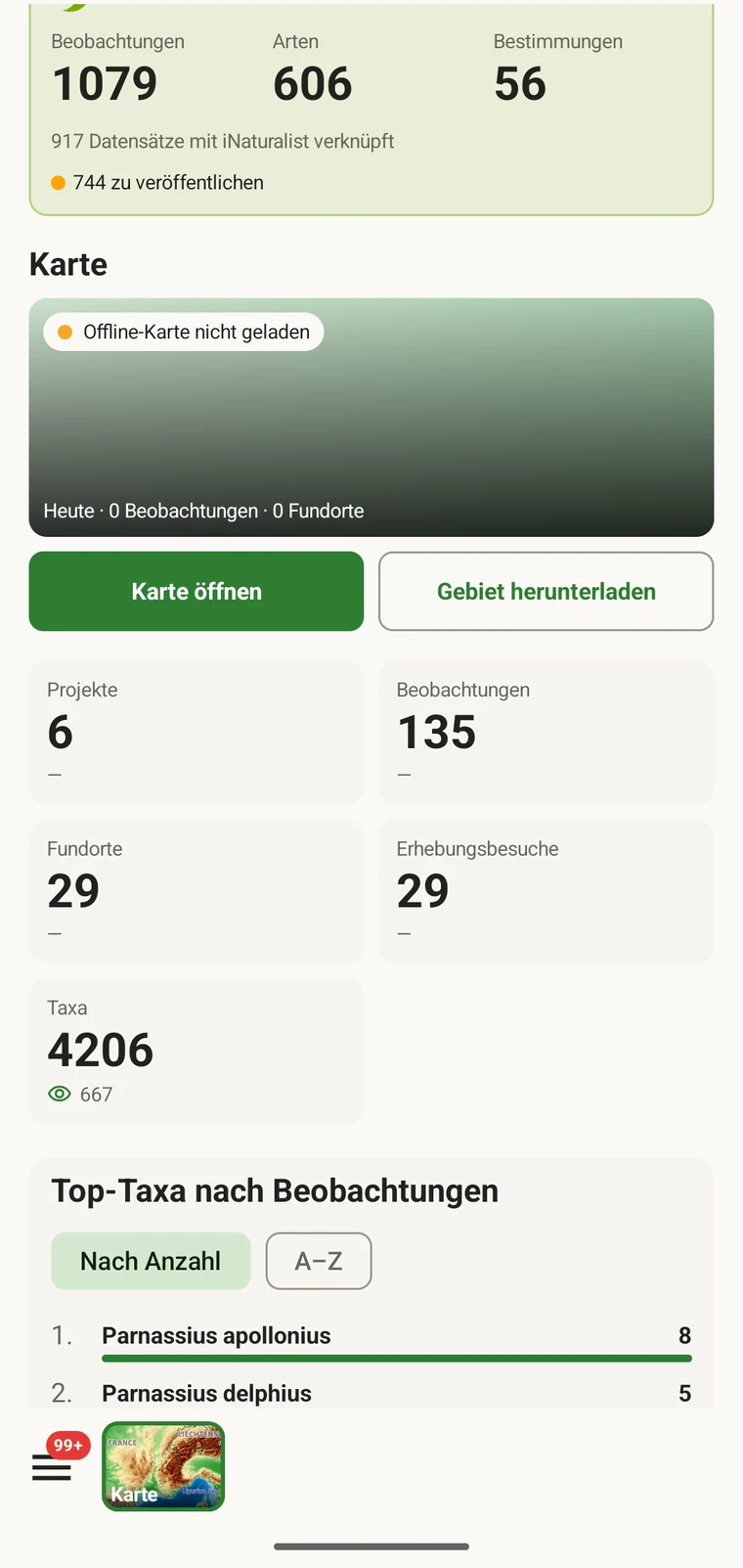Viewport: 743px width, 1568px height.
Task: Open the Erhebungsbesuche card showing 29
Action: coord(546,891)
